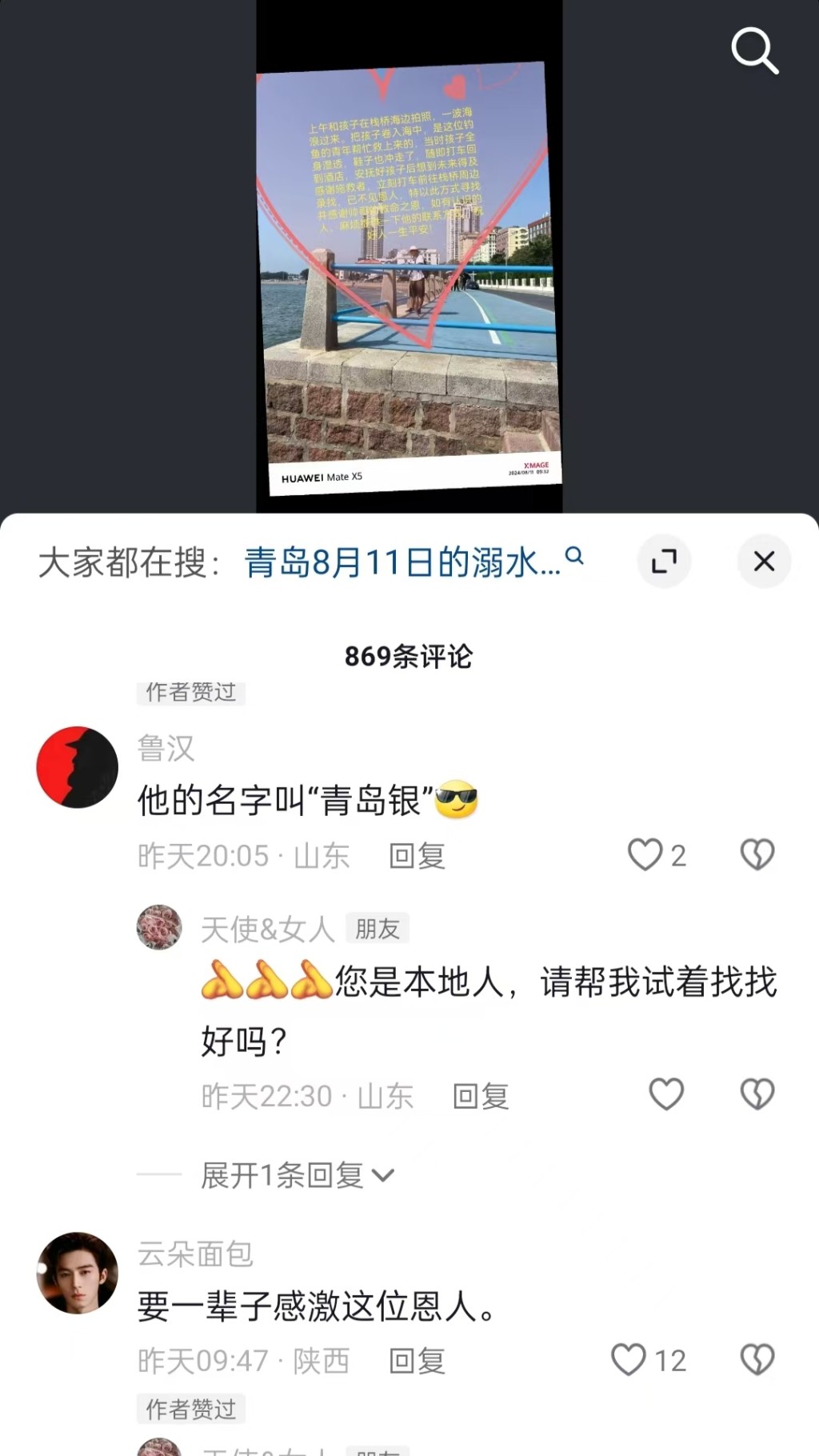Close the comments panel
The height and width of the screenshot is (1456, 819).
click(x=764, y=562)
